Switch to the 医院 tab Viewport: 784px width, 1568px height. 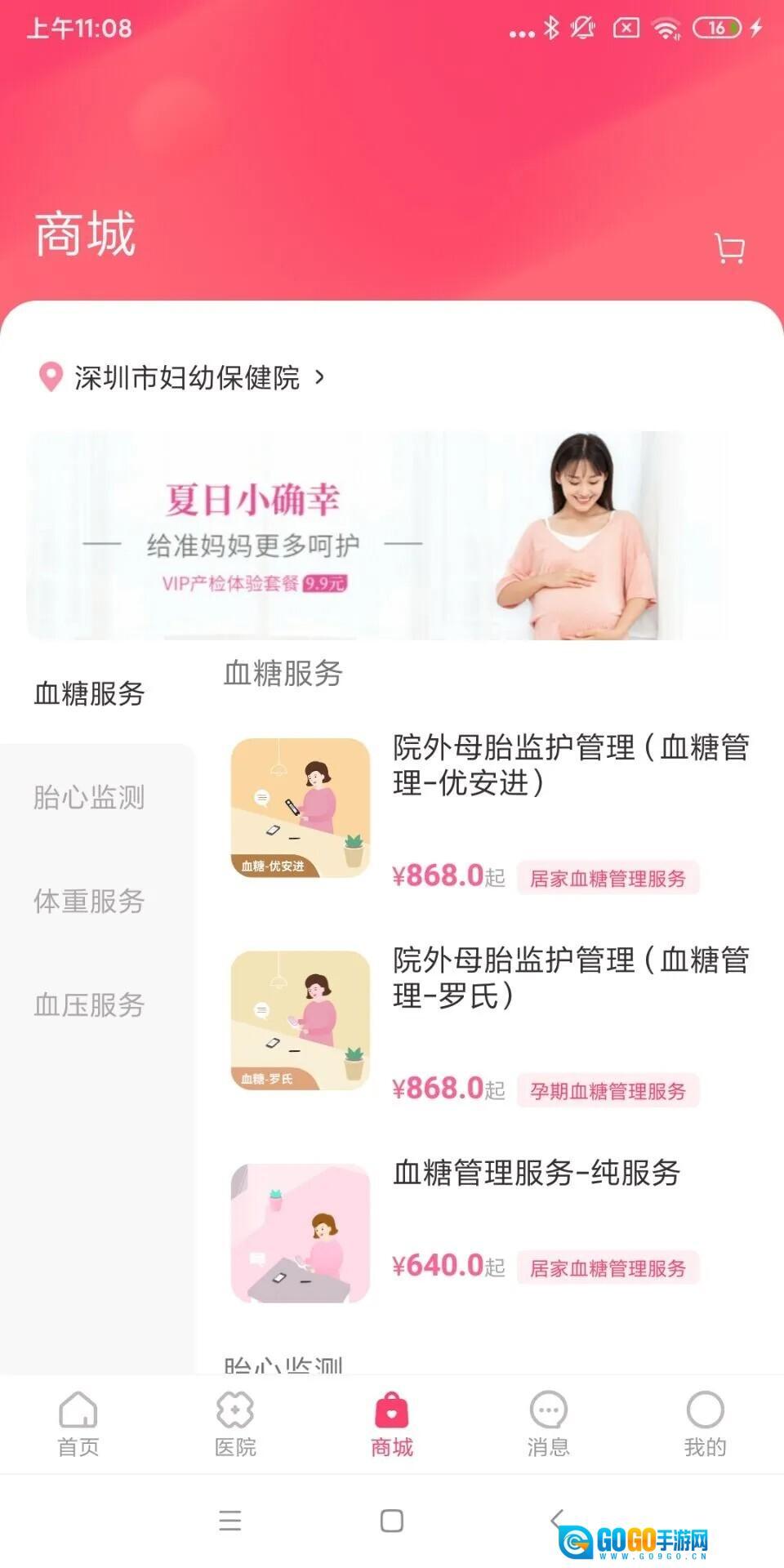(235, 1424)
